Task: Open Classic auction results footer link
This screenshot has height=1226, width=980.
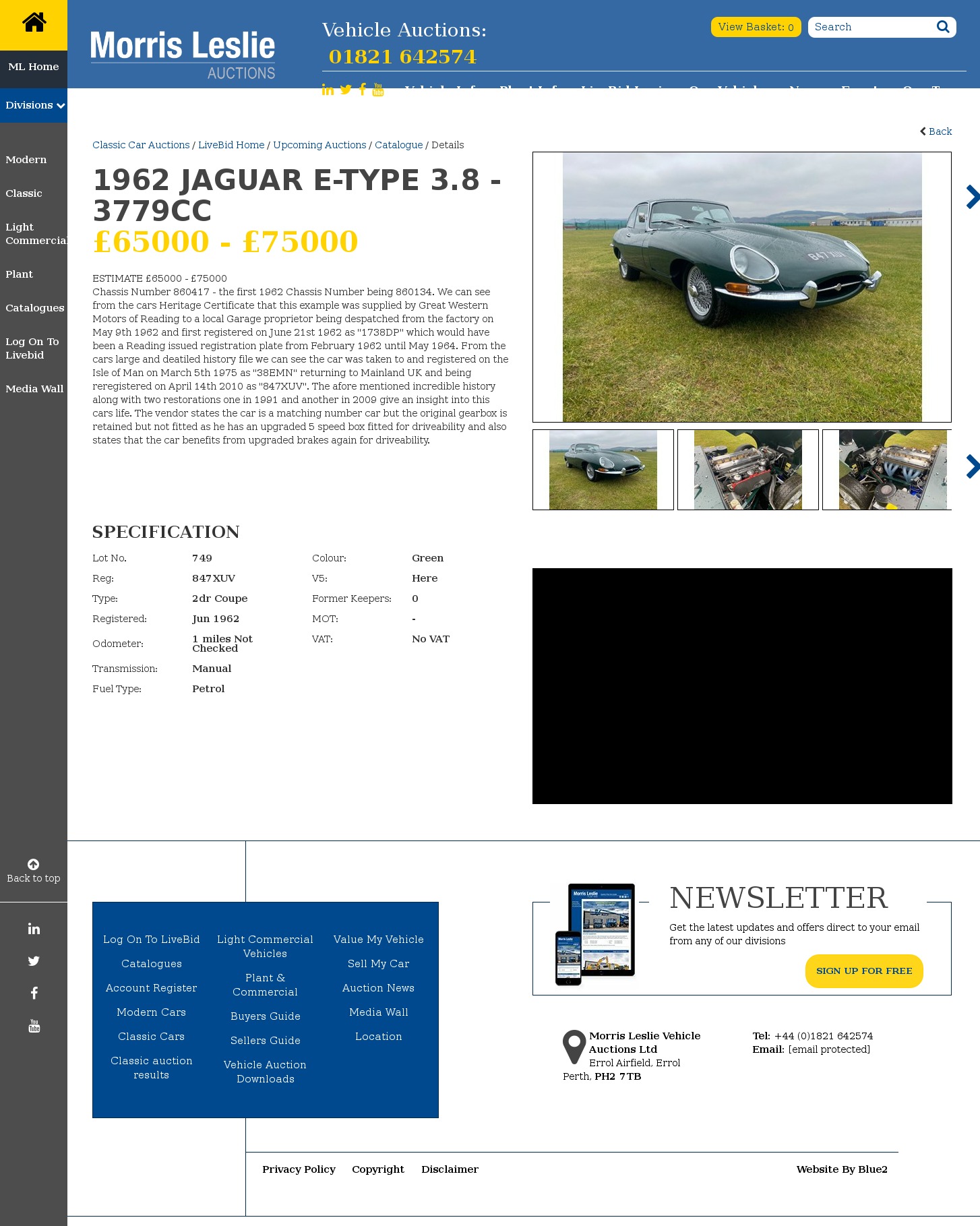Action: pyautogui.click(x=151, y=1068)
